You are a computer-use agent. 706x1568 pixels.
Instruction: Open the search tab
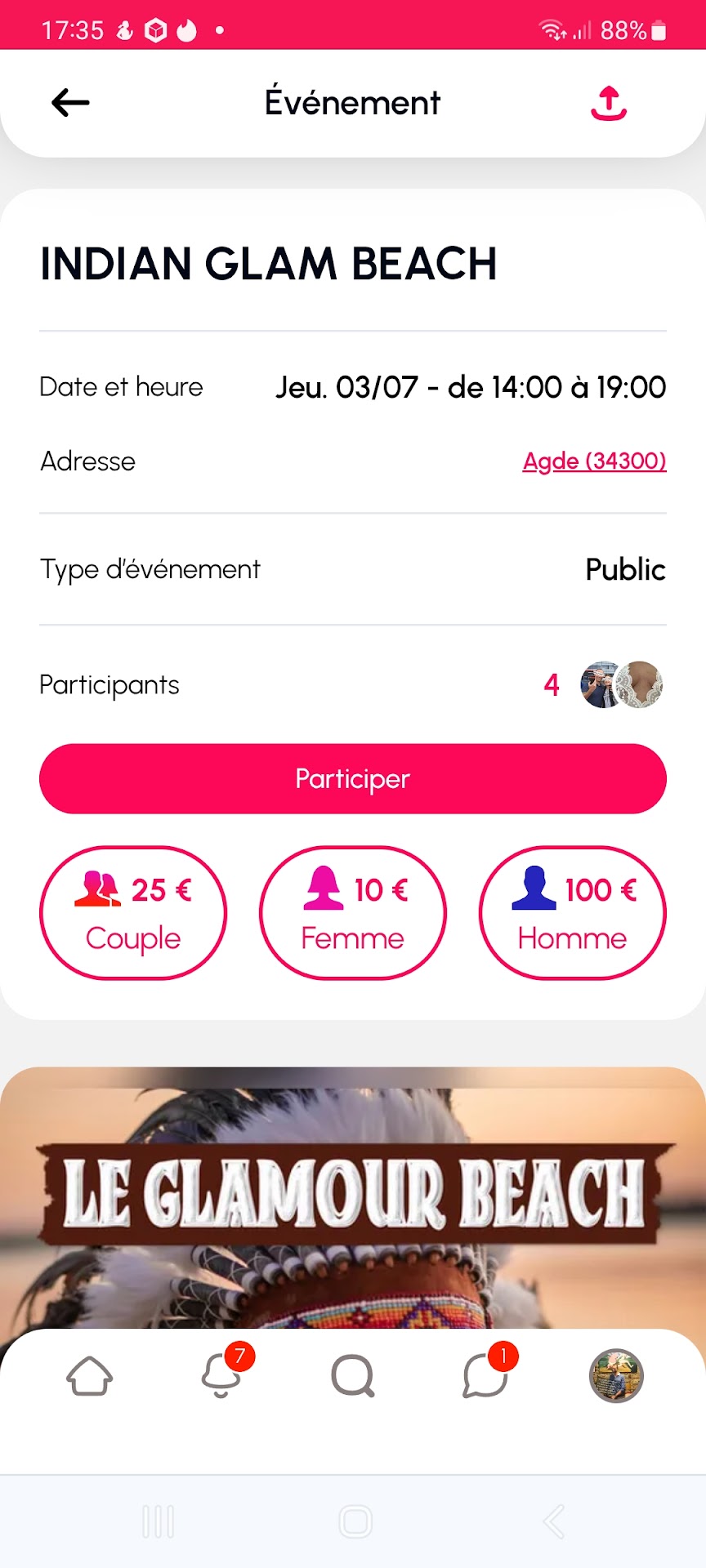353,1376
